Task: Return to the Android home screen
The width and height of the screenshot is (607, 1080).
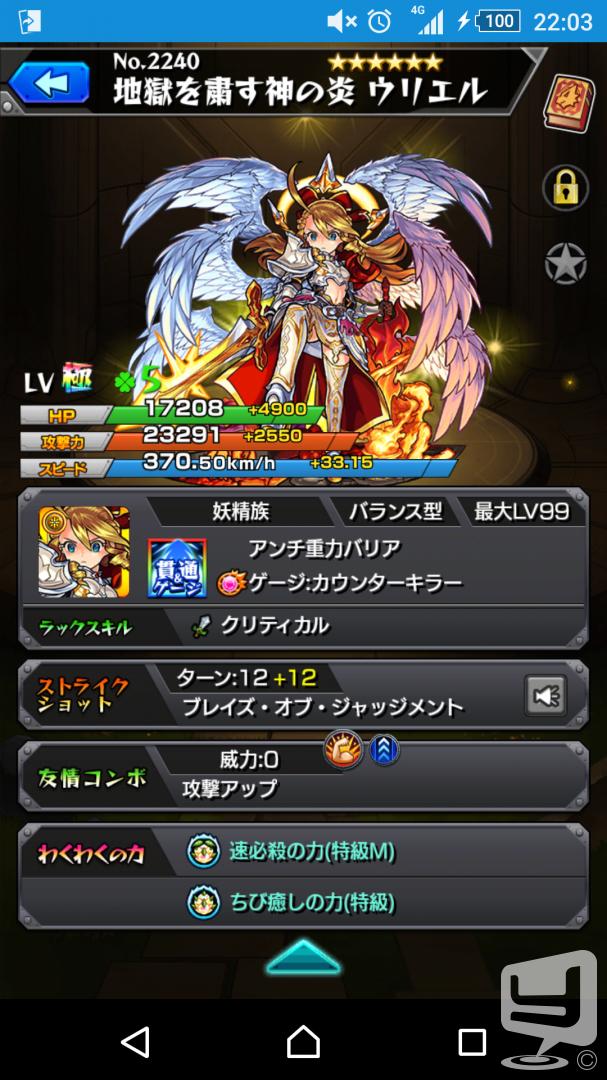Action: click(x=303, y=1041)
